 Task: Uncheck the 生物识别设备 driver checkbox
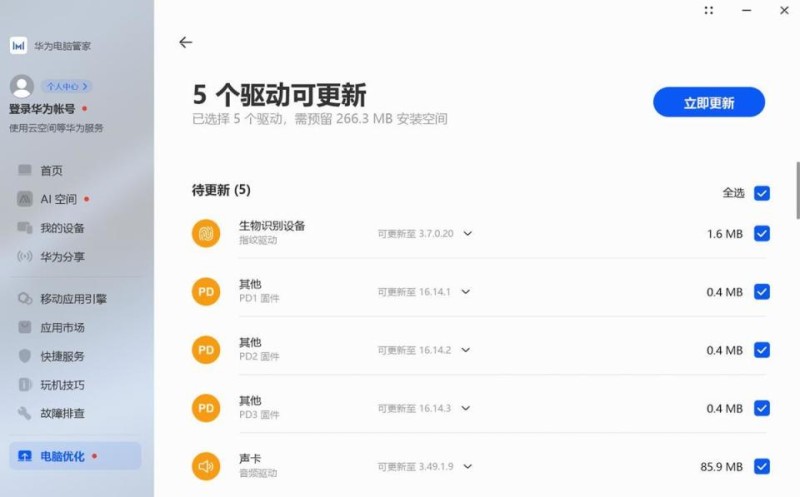point(762,234)
